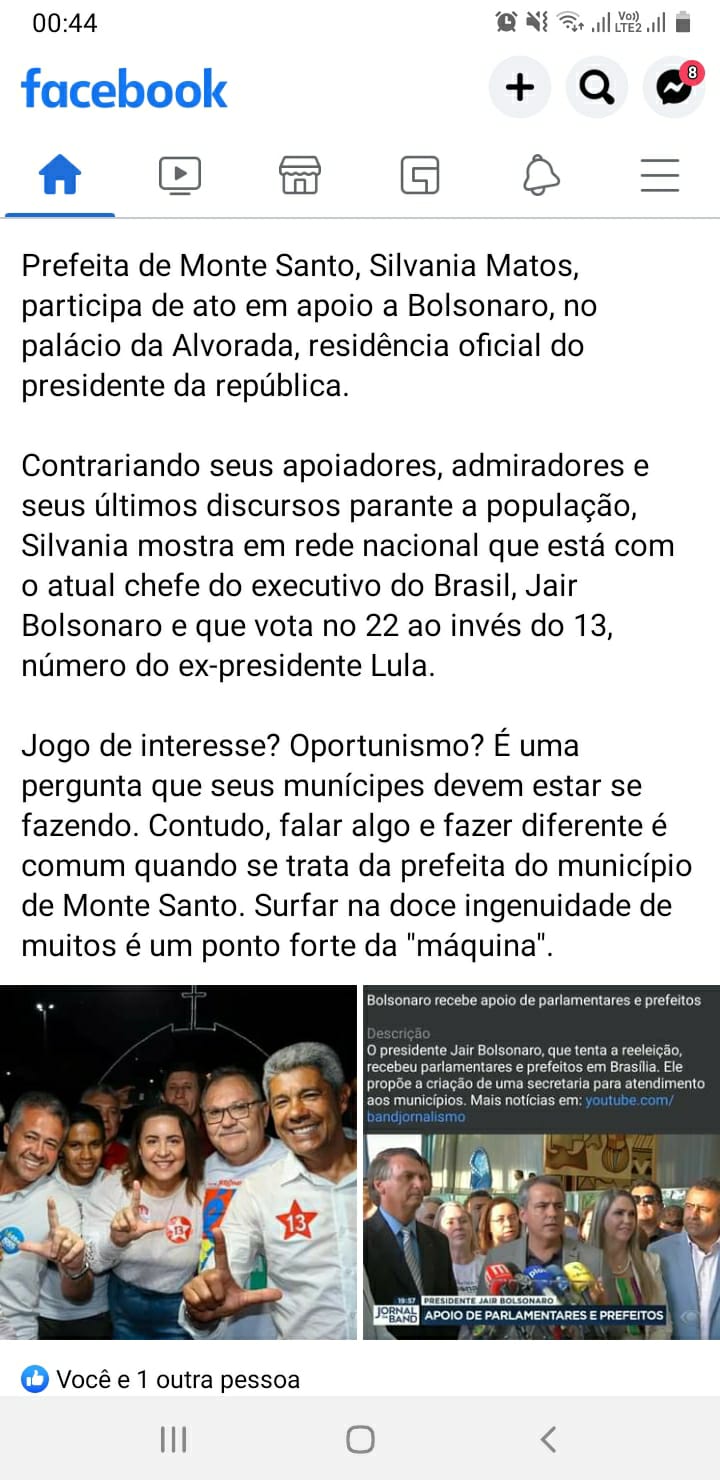Switch to the Home feed tab
Viewport: 720px width, 1480px height.
tap(60, 176)
